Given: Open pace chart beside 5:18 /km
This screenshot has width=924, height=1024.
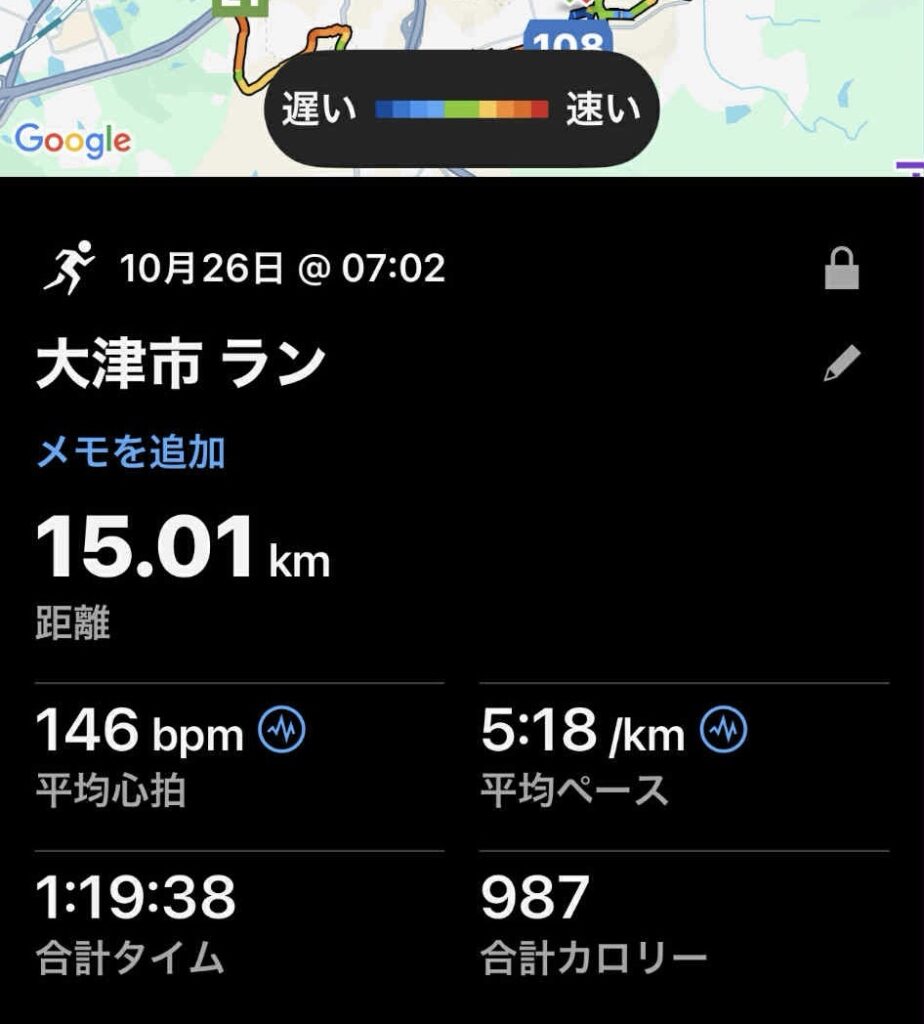Looking at the screenshot, I should [x=723, y=732].
